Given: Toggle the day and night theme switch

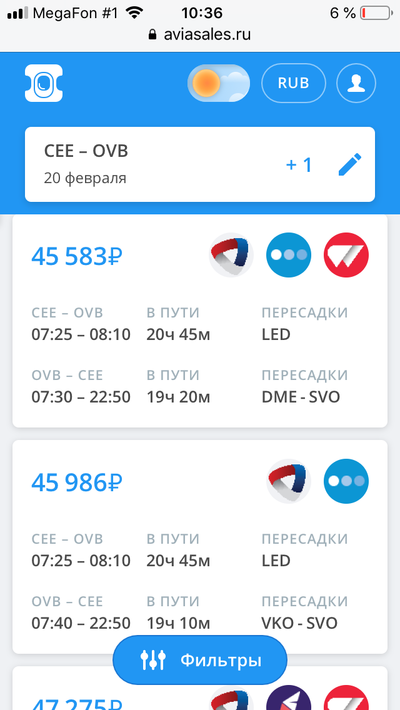Looking at the screenshot, I should [219, 83].
